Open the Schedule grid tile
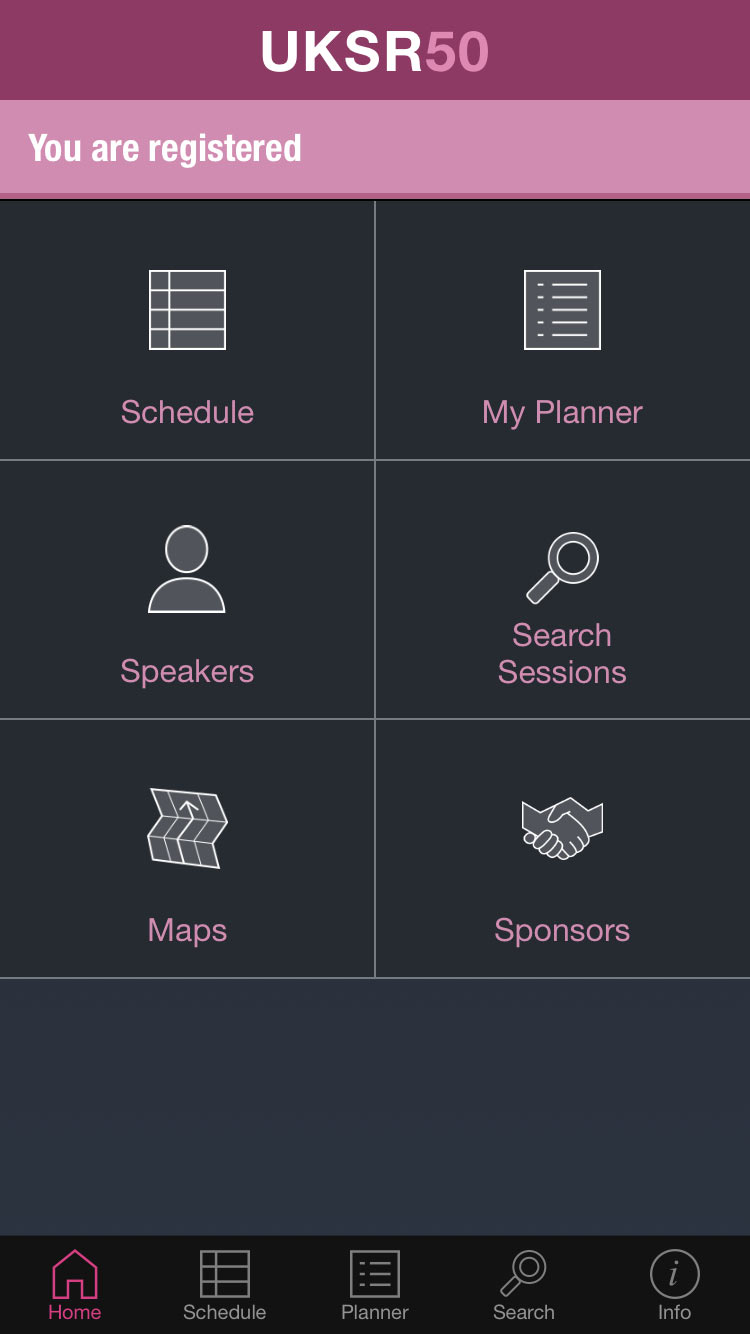This screenshot has height=1334, width=750. coord(187,330)
